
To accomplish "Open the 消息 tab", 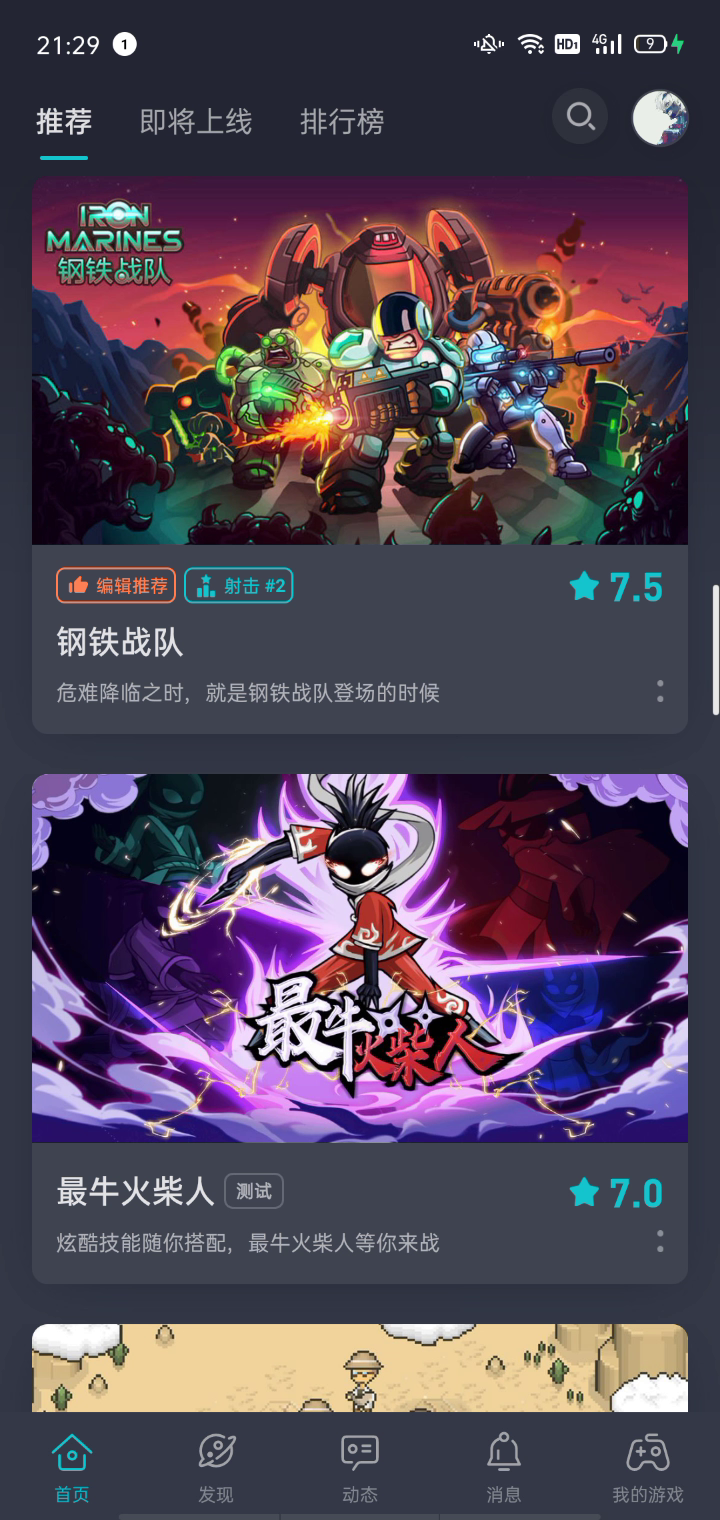I will (504, 1468).
